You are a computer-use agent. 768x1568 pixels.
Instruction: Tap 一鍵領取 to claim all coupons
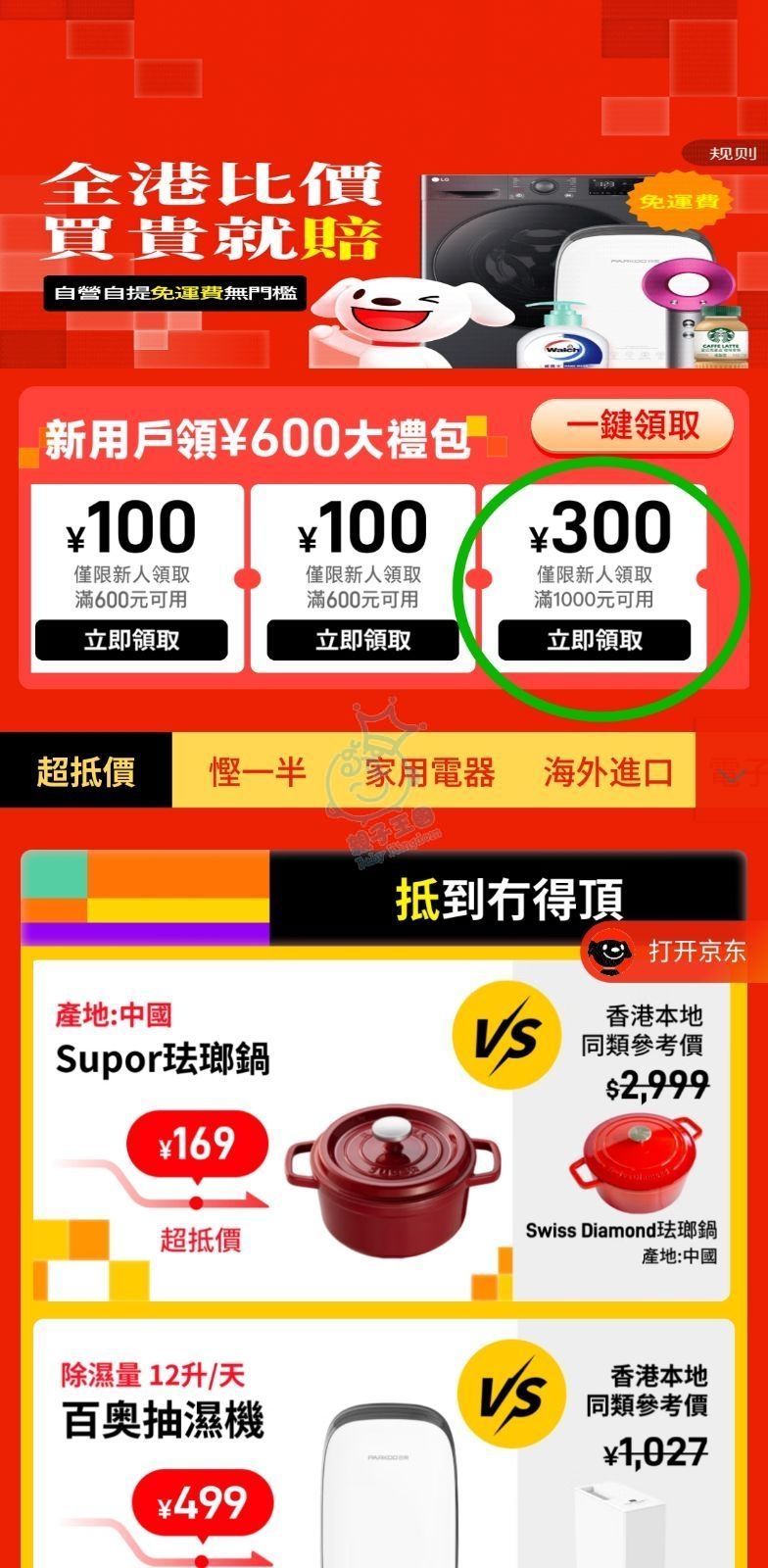632,427
